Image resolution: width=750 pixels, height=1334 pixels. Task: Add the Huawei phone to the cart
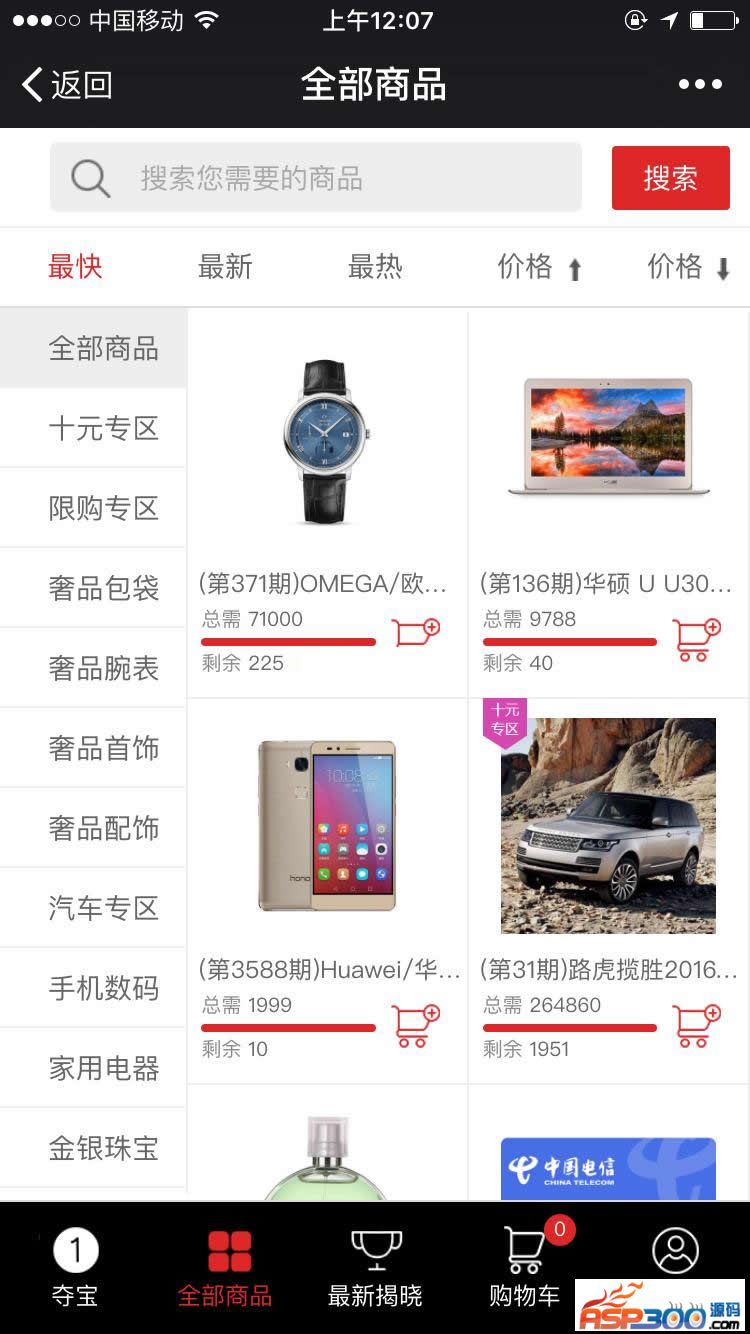[415, 1026]
